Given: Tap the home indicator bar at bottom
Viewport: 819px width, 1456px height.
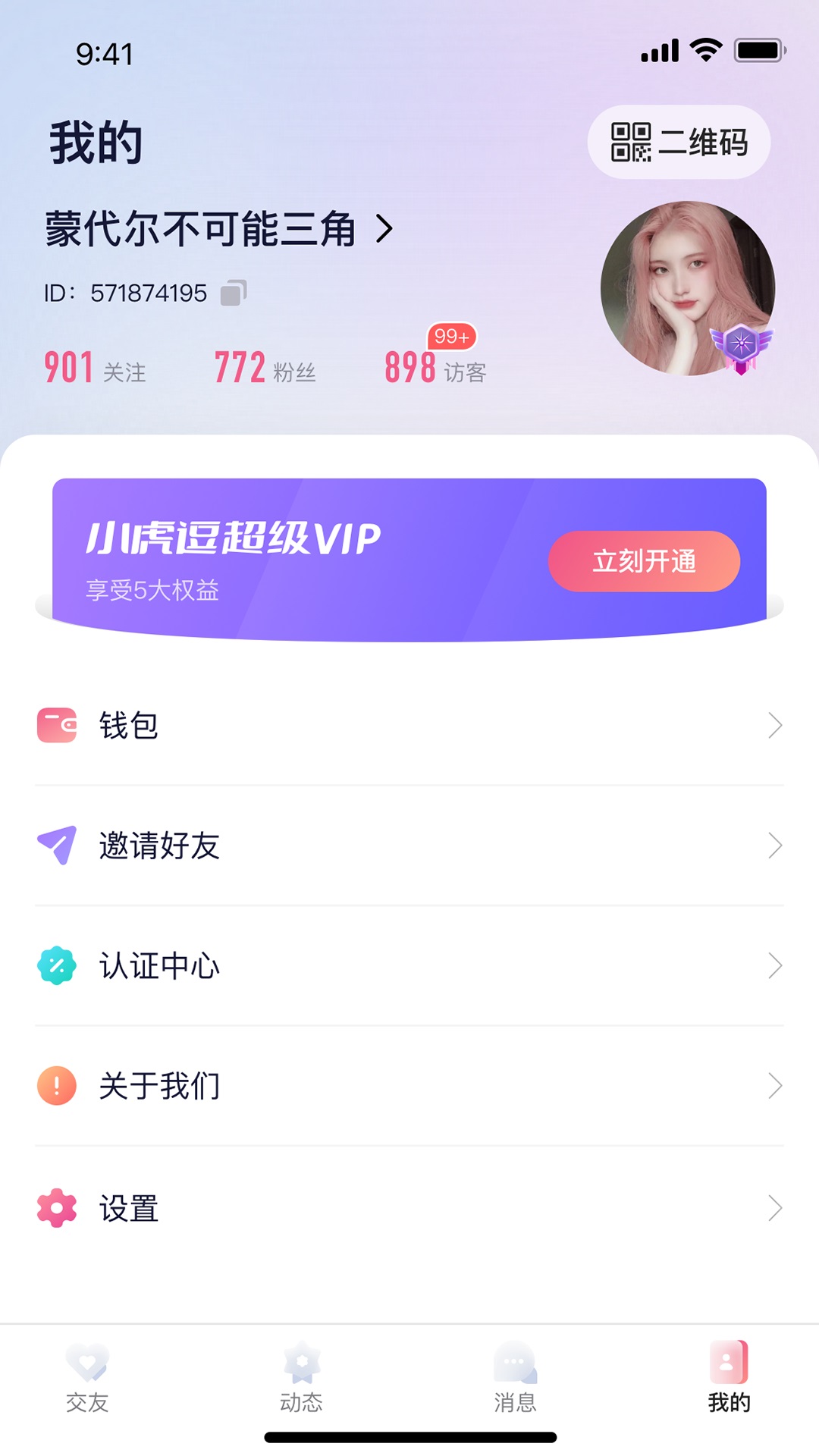Looking at the screenshot, I should coord(409,1438).
